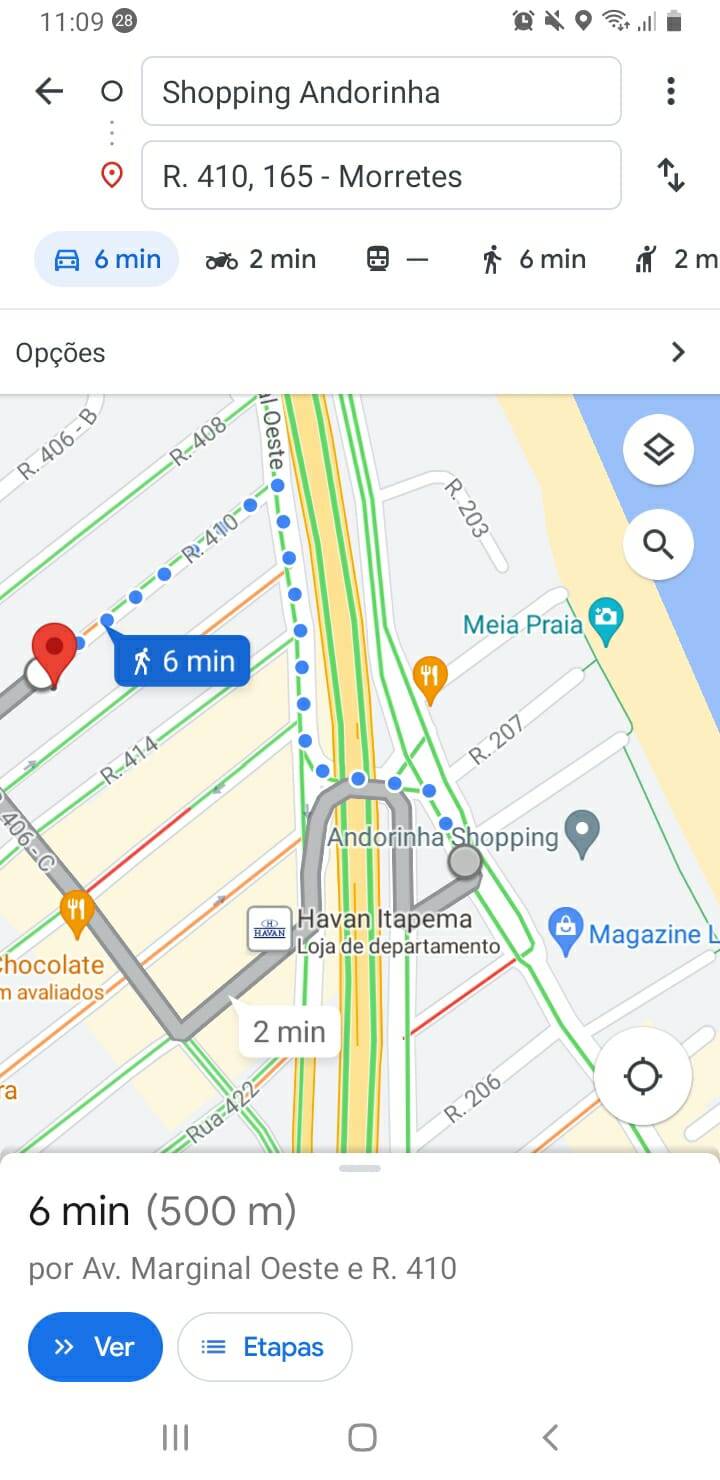Tap the search icon on the map
This screenshot has height=1480, width=720.
(658, 545)
